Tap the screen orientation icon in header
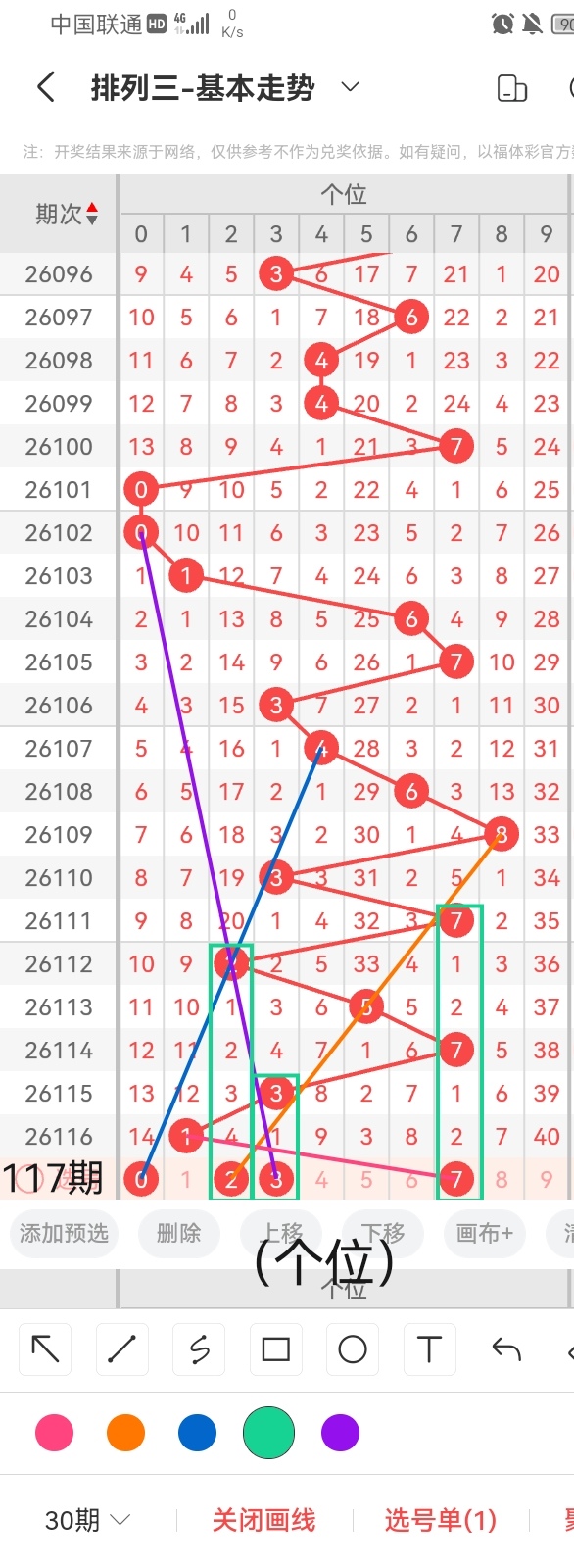574x1568 pixels. point(512,88)
